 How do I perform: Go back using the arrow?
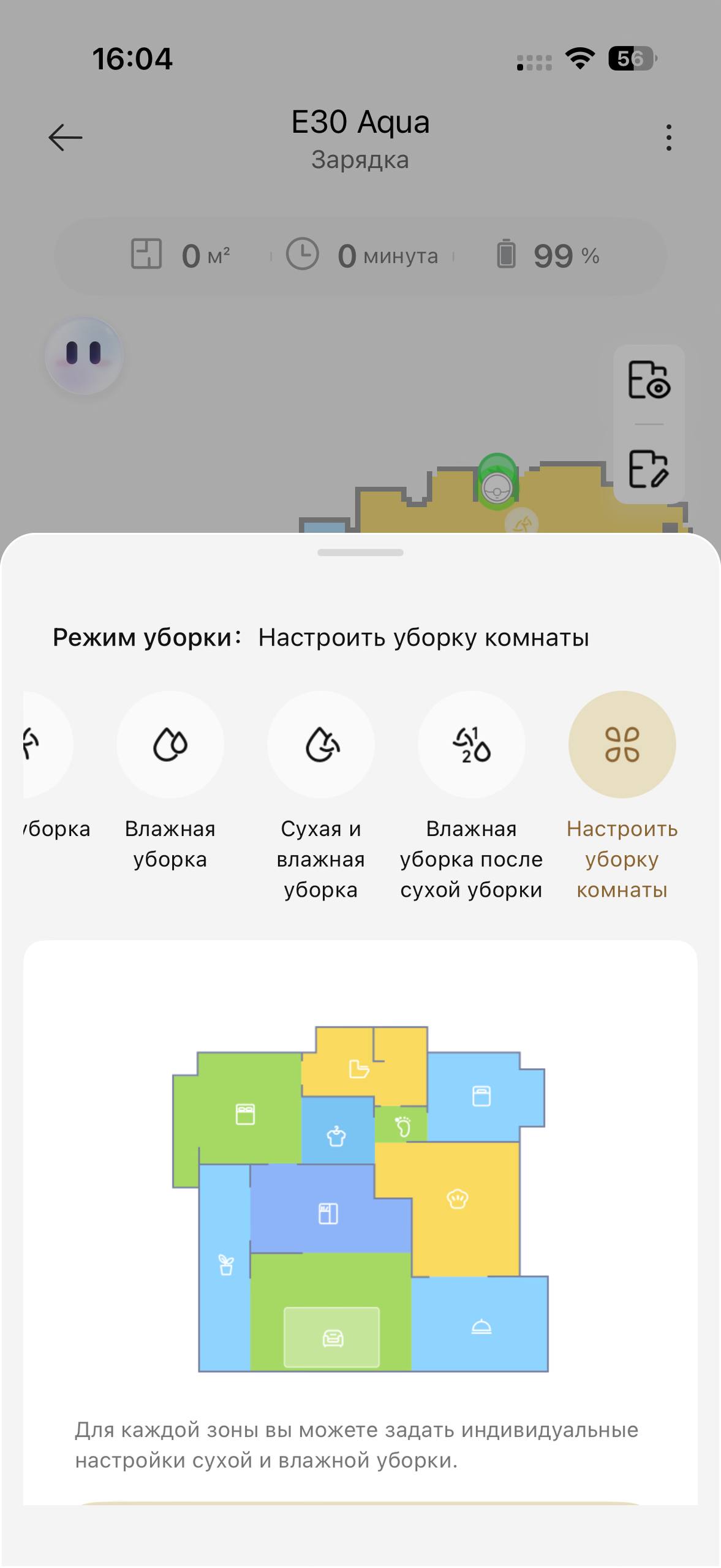pyautogui.click(x=66, y=137)
